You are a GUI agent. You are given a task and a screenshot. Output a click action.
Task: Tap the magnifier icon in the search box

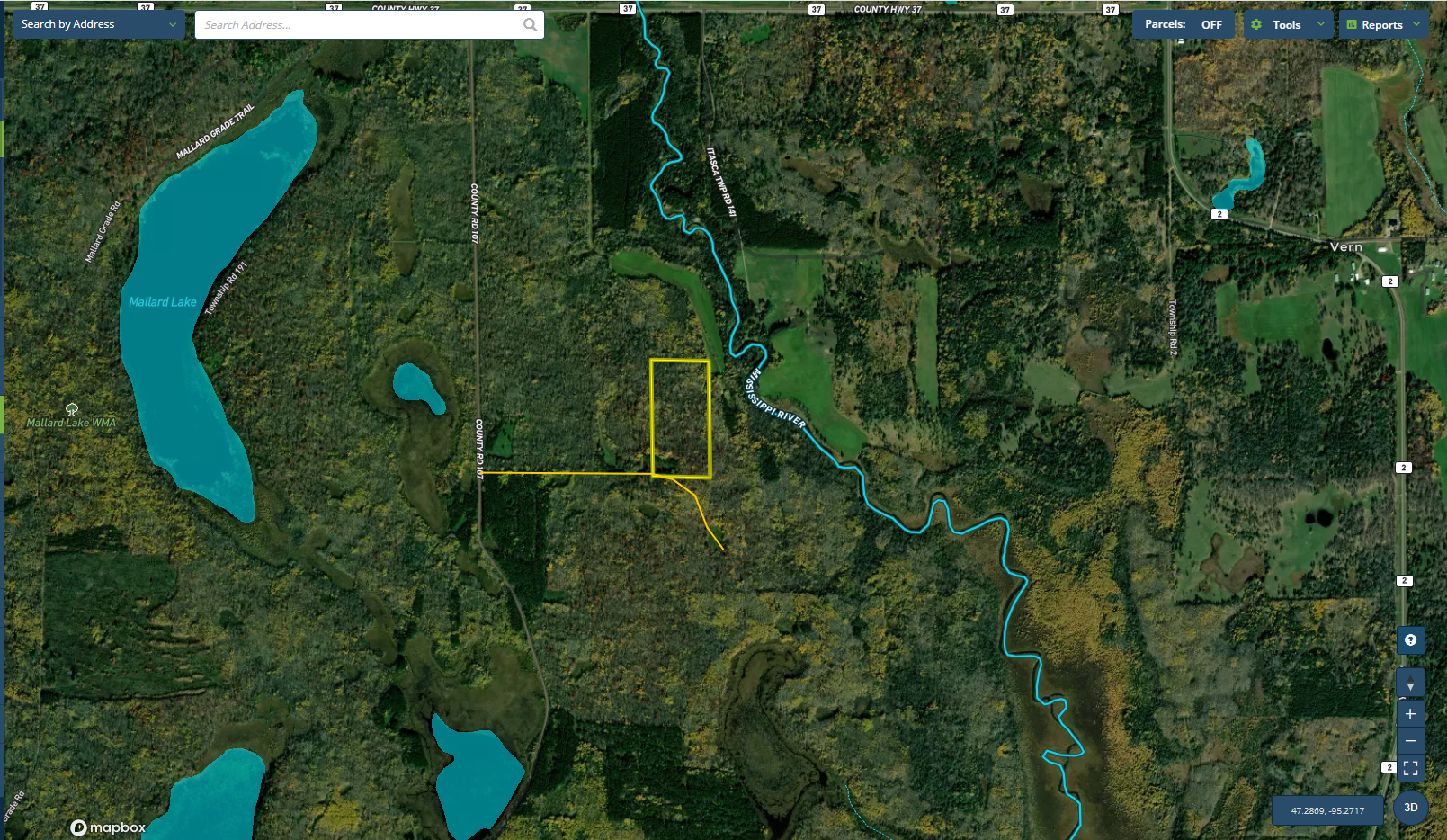[531, 25]
